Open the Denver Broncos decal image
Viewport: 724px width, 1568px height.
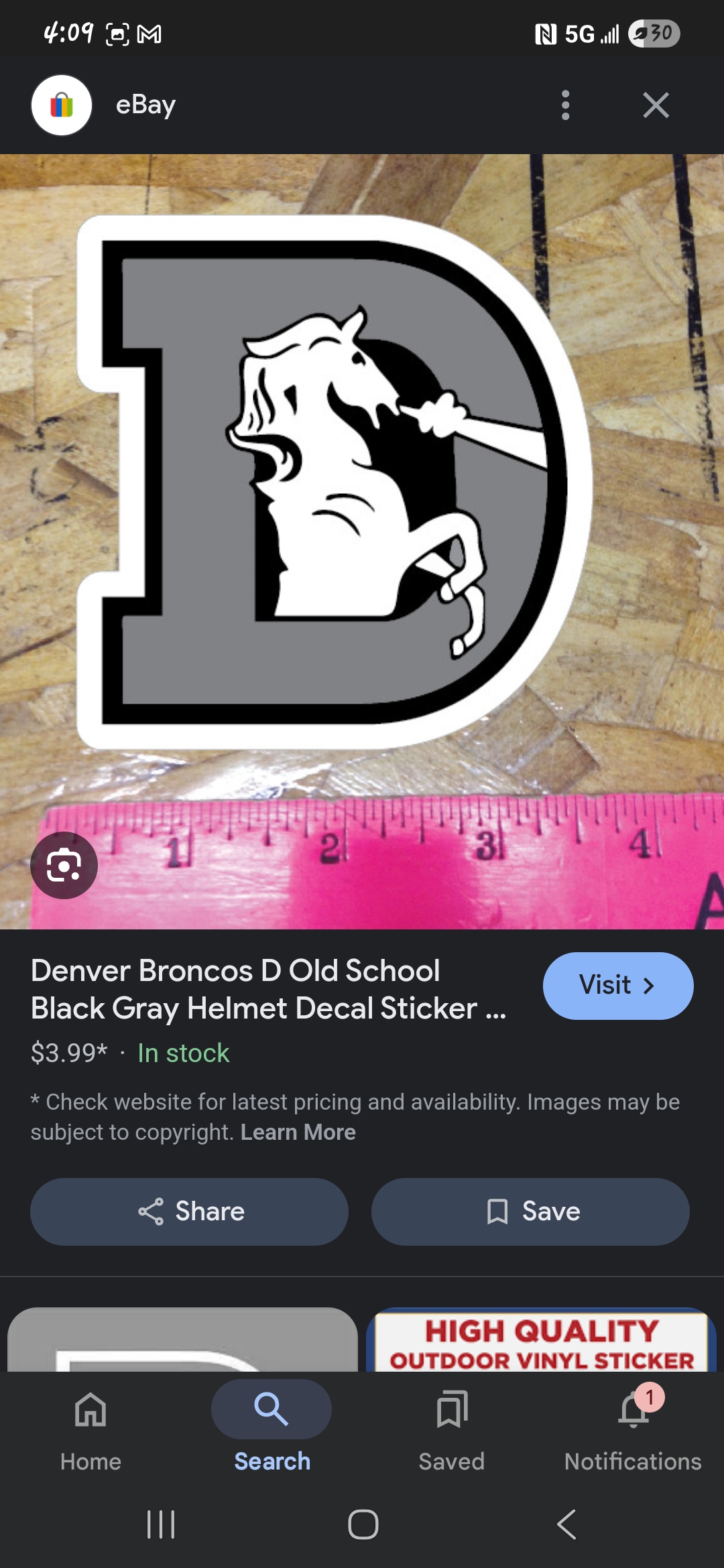pos(362,509)
